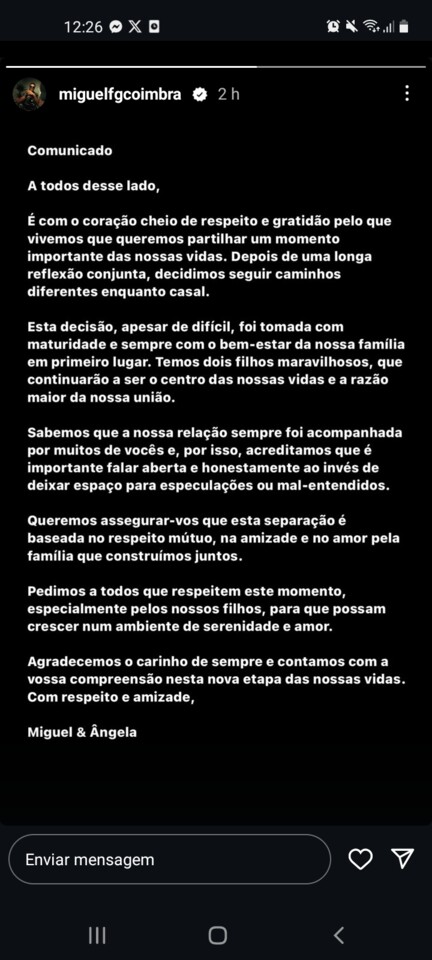Open the recent apps overview
The width and height of the screenshot is (432, 960).
pos(97,935)
